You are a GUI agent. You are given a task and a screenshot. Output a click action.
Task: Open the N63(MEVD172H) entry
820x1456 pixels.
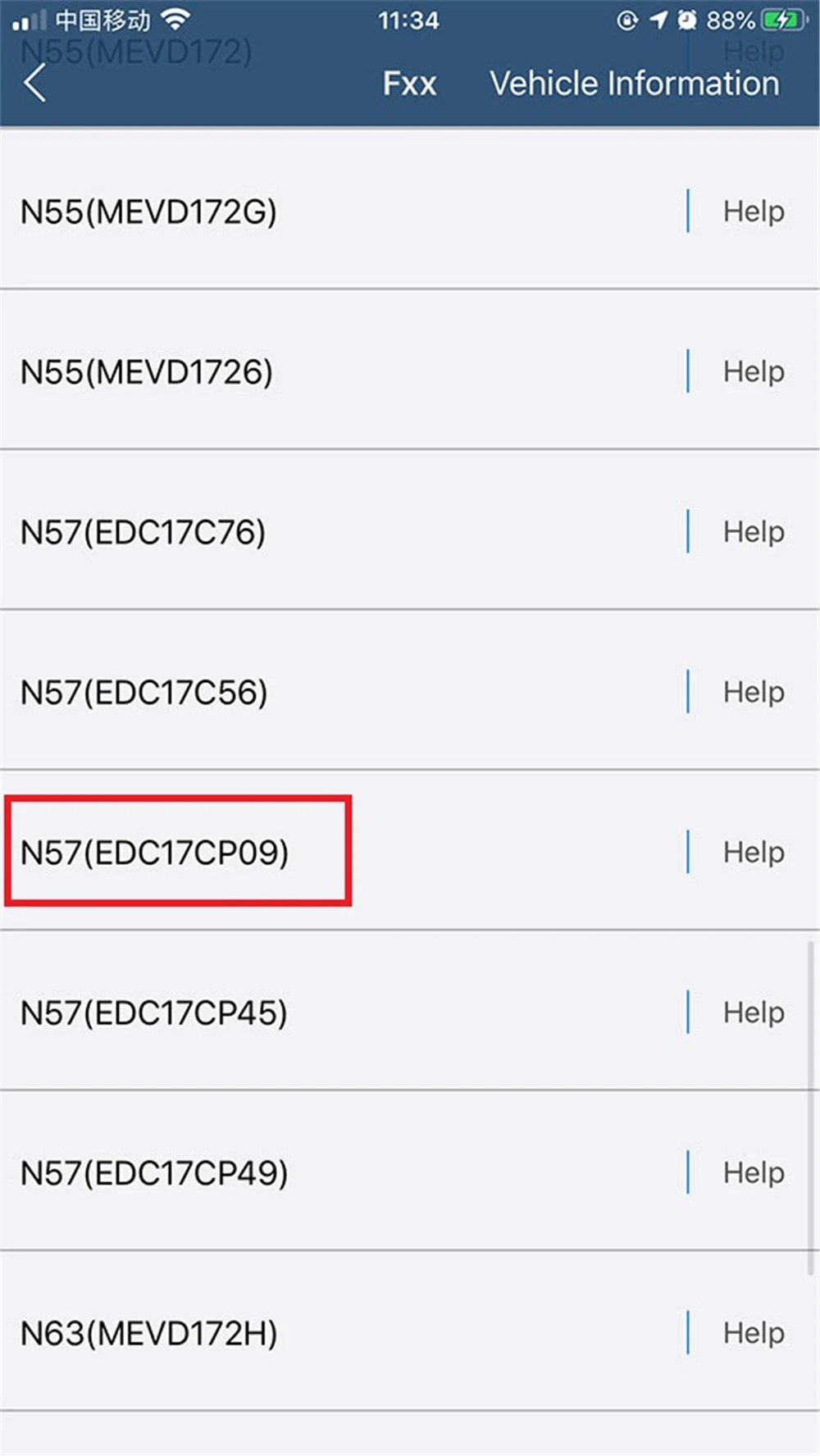148,1333
